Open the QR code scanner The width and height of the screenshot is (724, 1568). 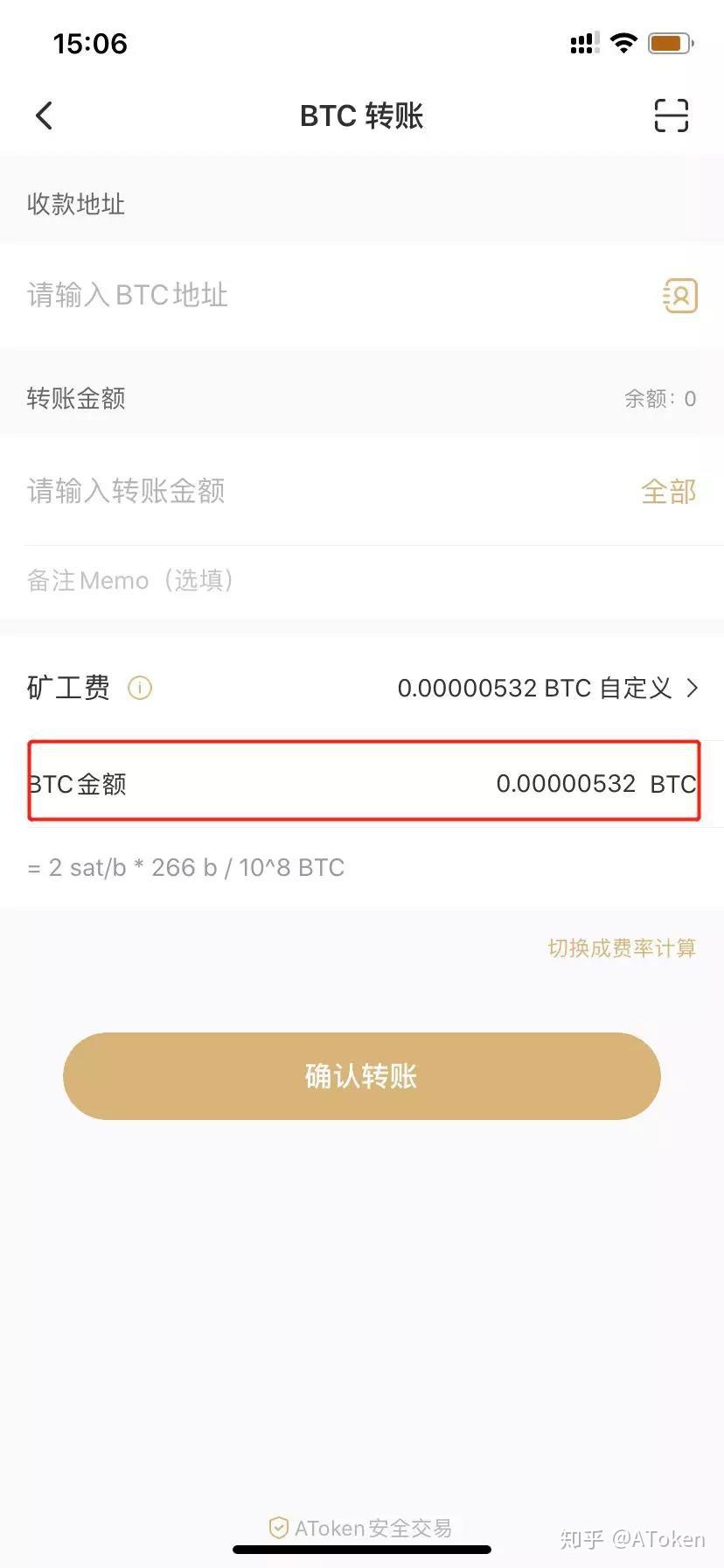point(671,115)
